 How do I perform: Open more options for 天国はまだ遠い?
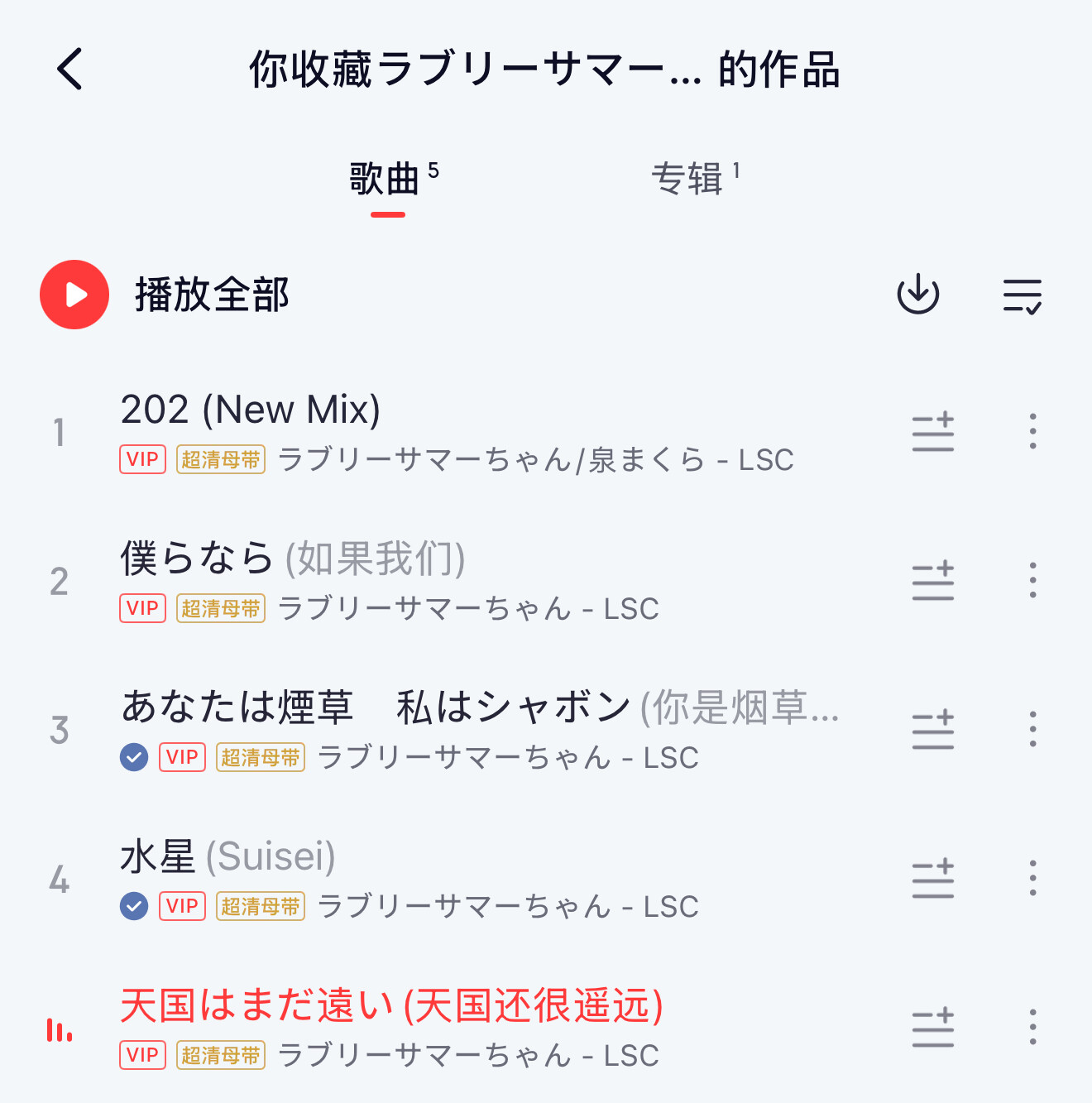(1032, 1028)
